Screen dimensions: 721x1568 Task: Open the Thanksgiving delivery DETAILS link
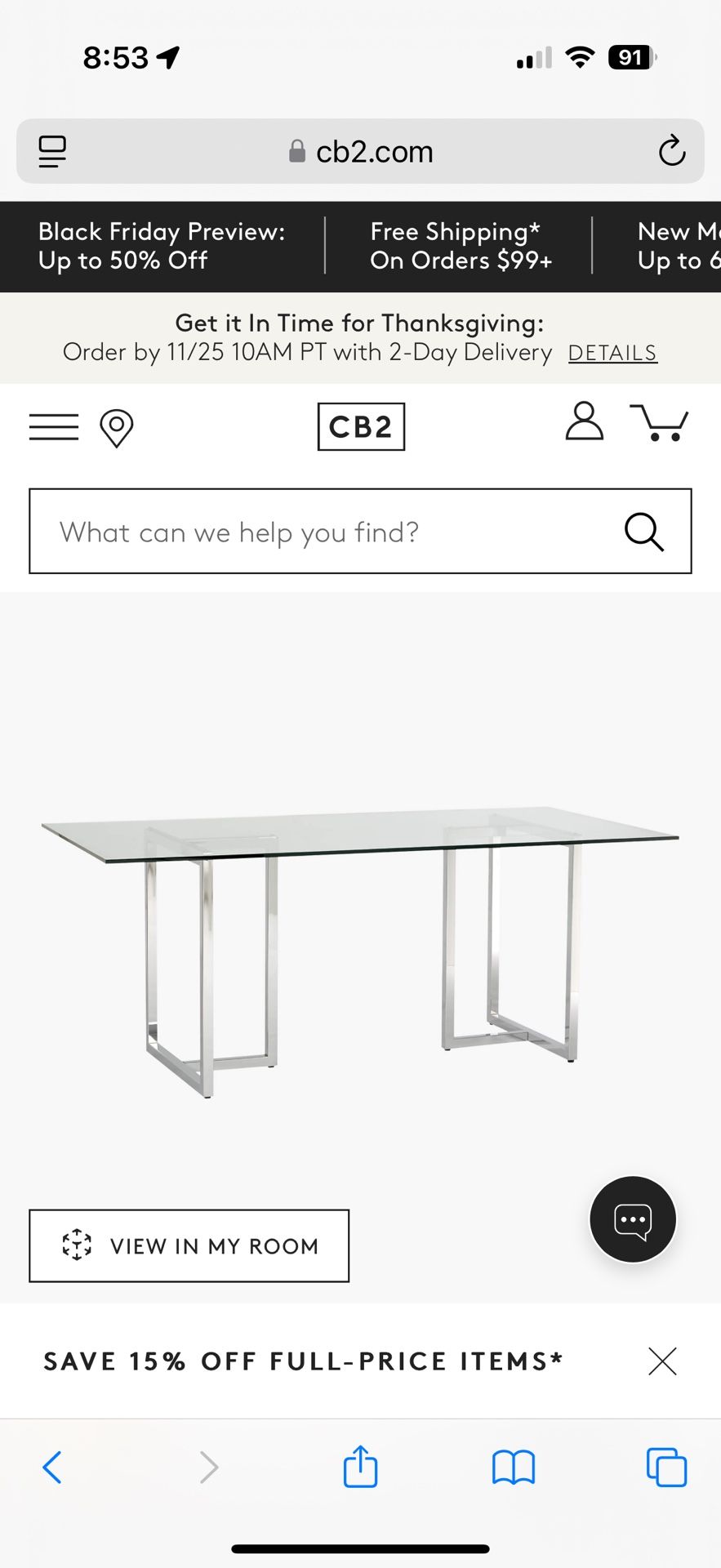click(612, 353)
